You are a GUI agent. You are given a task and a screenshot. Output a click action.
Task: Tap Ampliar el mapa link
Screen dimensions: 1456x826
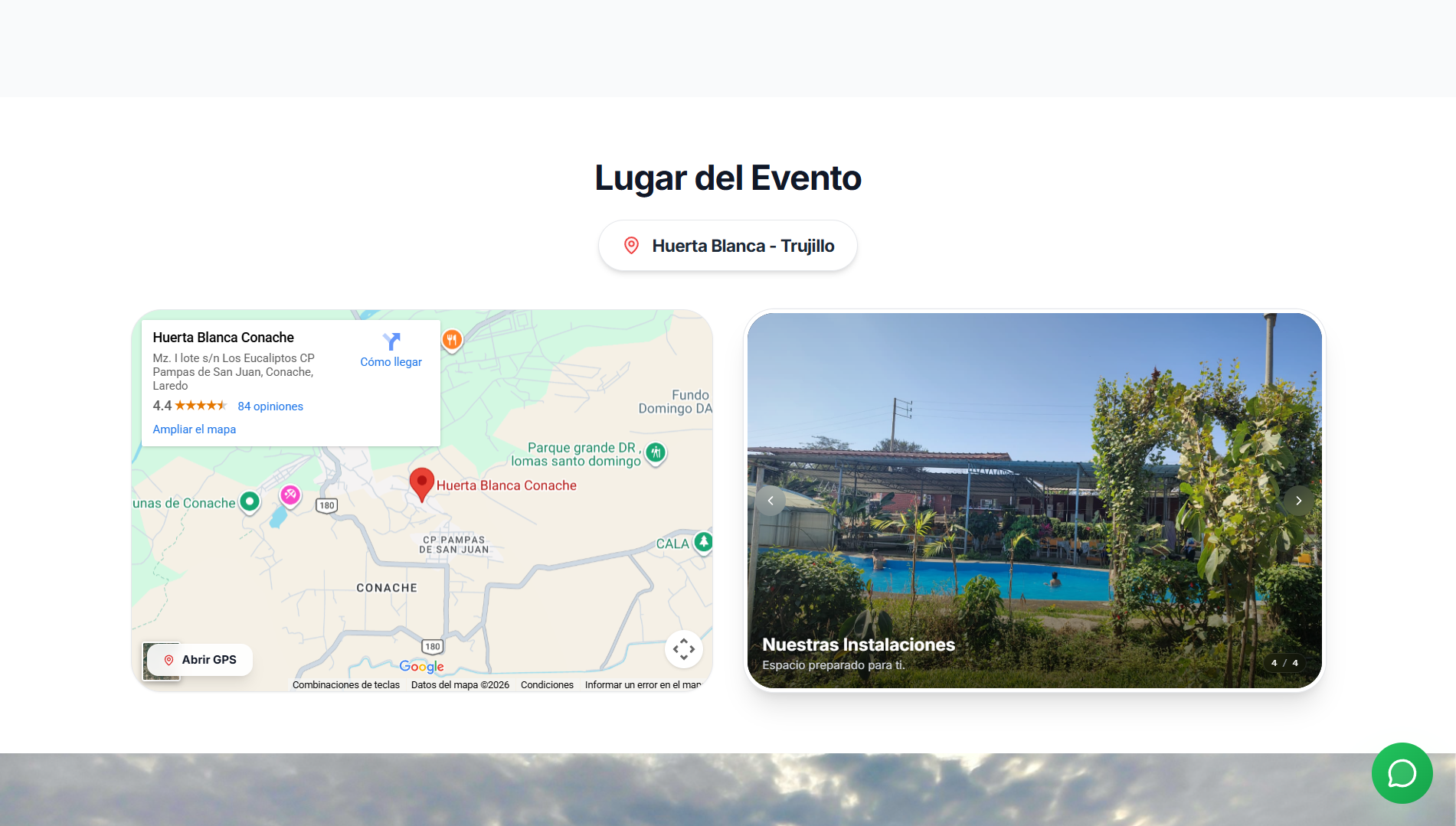point(194,429)
